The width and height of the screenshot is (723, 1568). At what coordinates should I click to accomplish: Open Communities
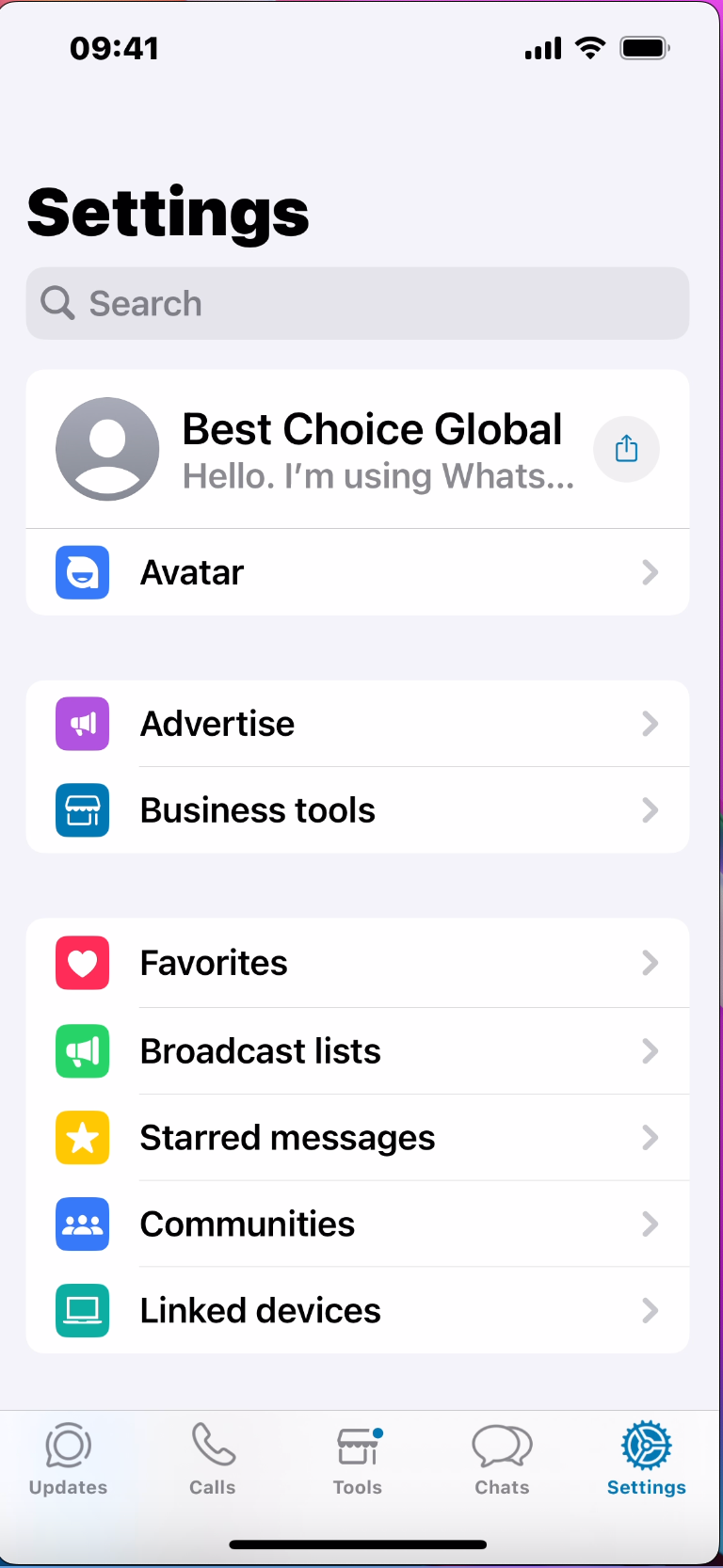coord(358,1224)
